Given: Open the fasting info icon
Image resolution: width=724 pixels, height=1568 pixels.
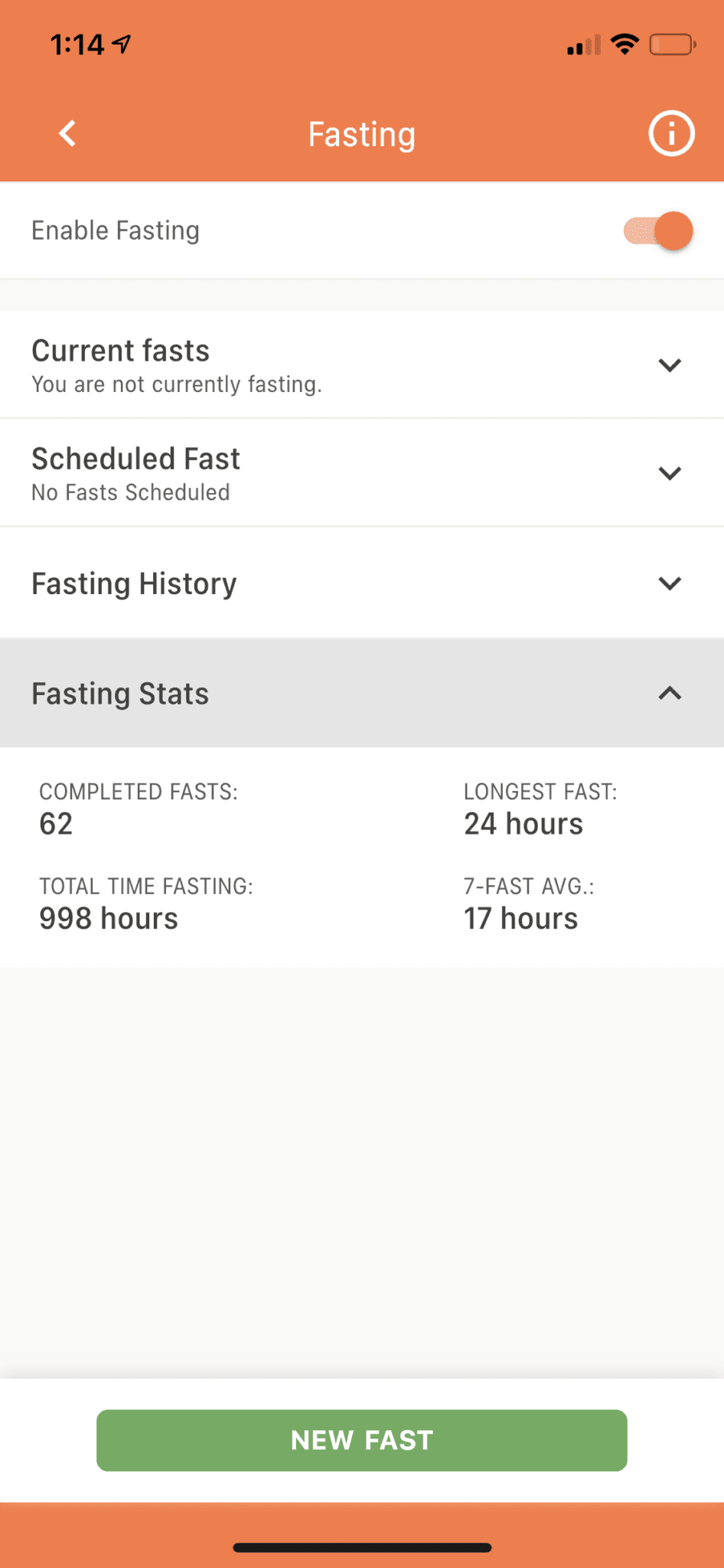Looking at the screenshot, I should (x=671, y=134).
